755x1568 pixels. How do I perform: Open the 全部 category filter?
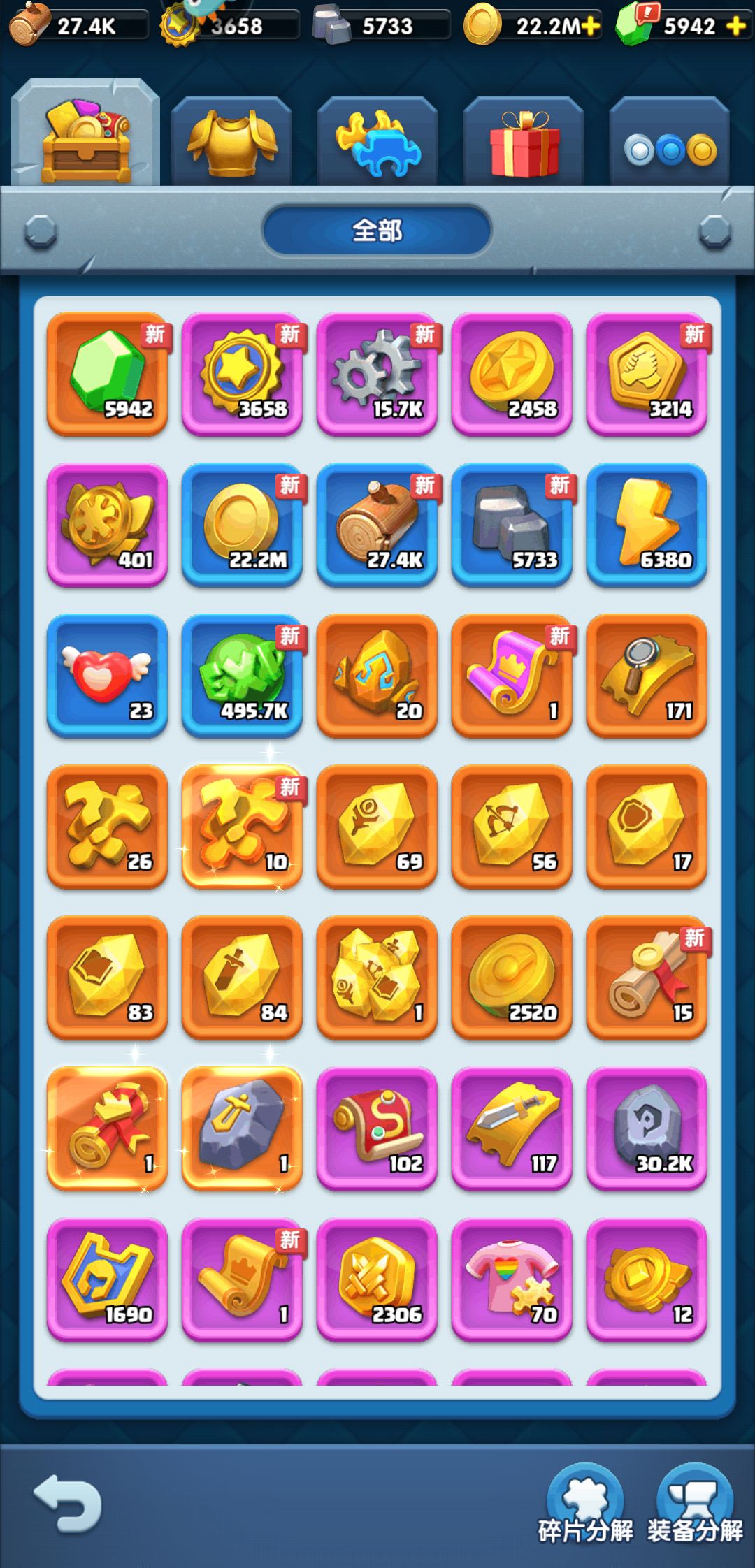[377, 231]
